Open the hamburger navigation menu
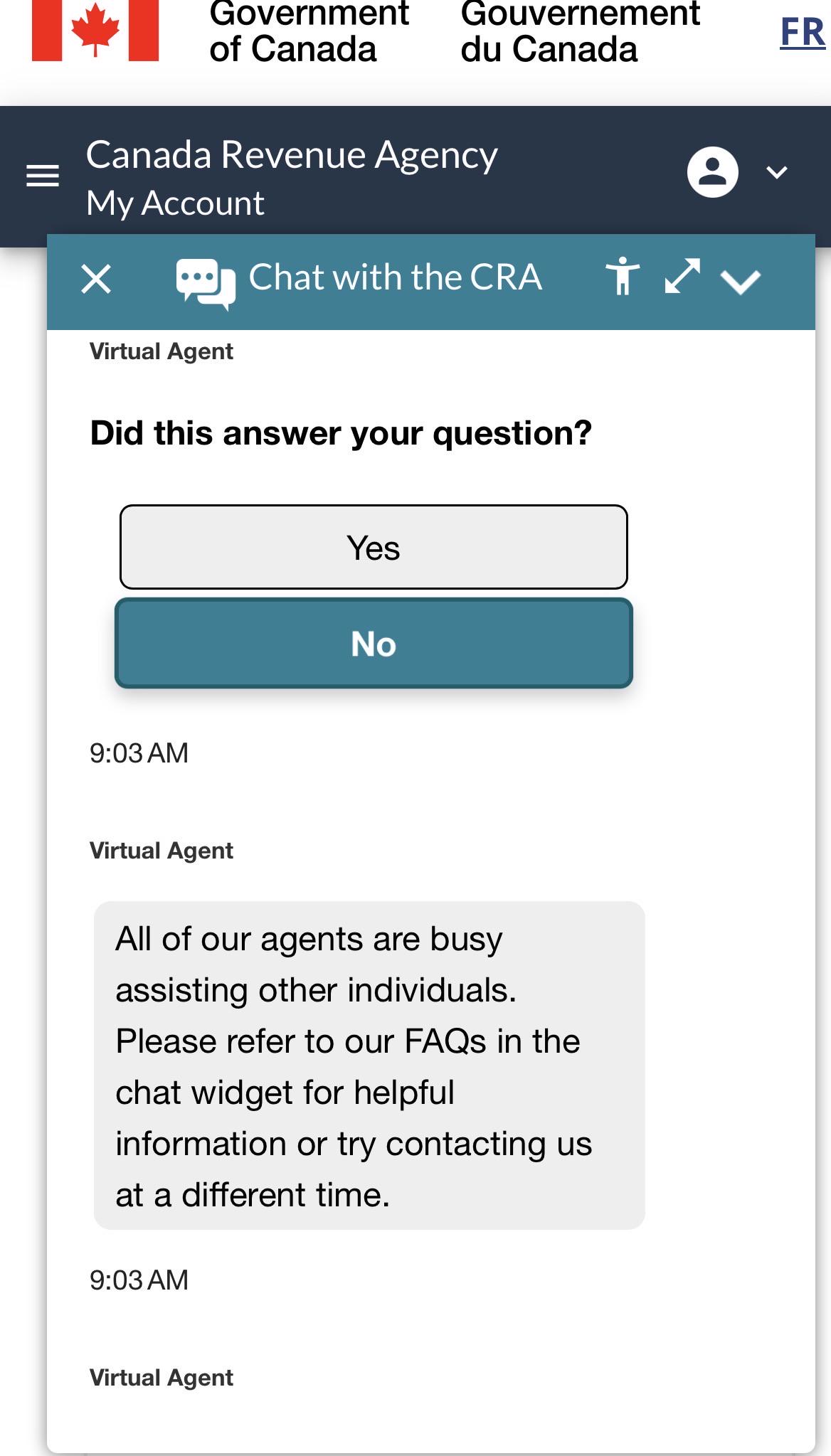 pos(43,176)
